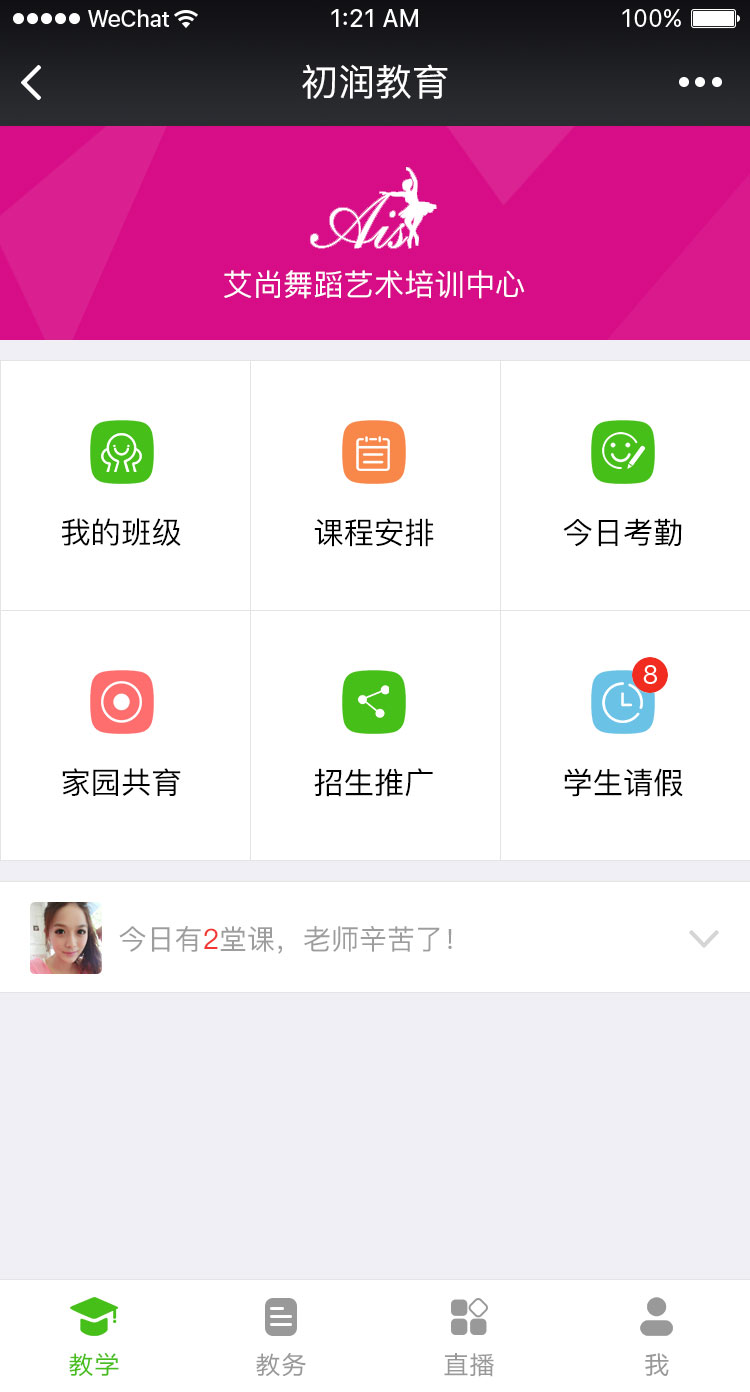750x1392 pixels.
Task: View 学生请假 student leave requests
Action: 623,735
